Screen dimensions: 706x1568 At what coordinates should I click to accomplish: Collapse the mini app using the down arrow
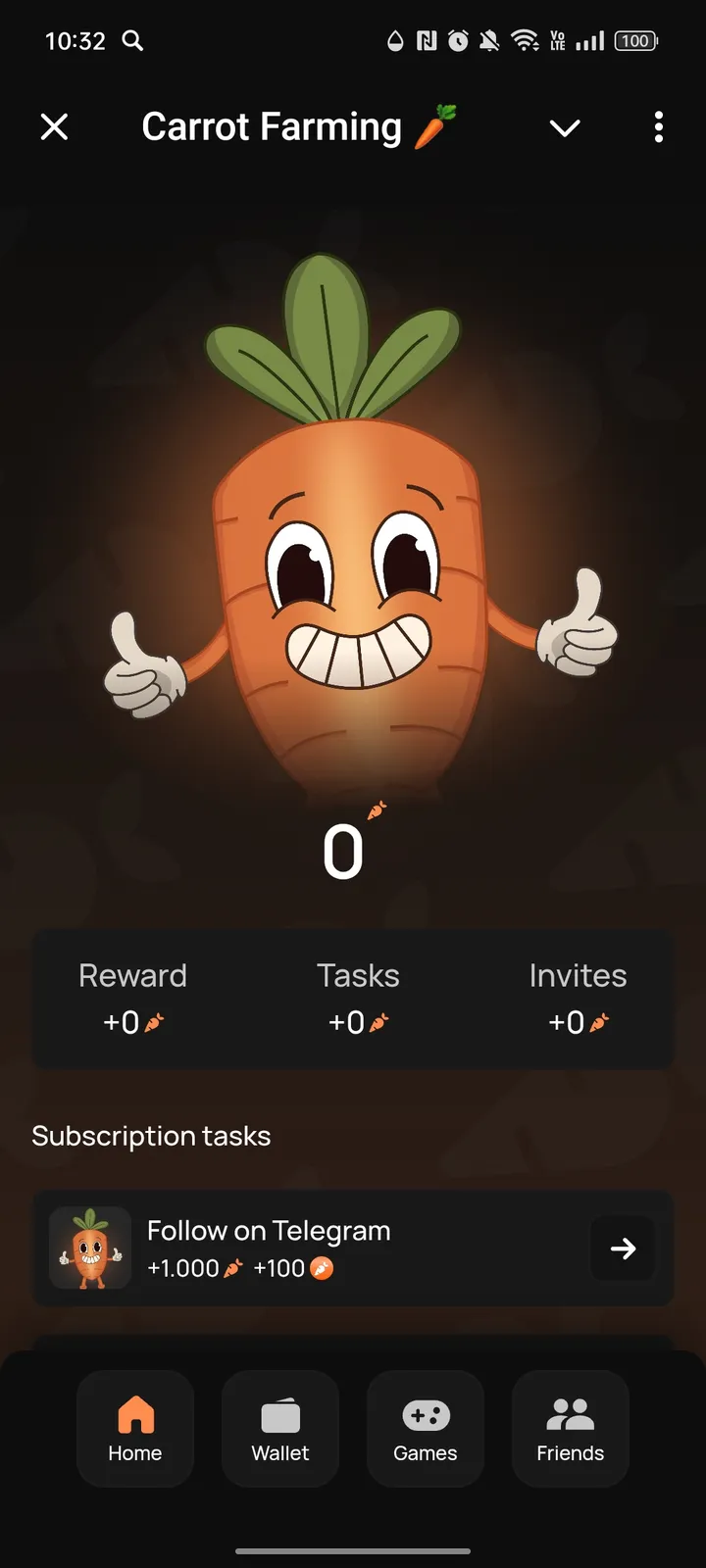click(564, 127)
